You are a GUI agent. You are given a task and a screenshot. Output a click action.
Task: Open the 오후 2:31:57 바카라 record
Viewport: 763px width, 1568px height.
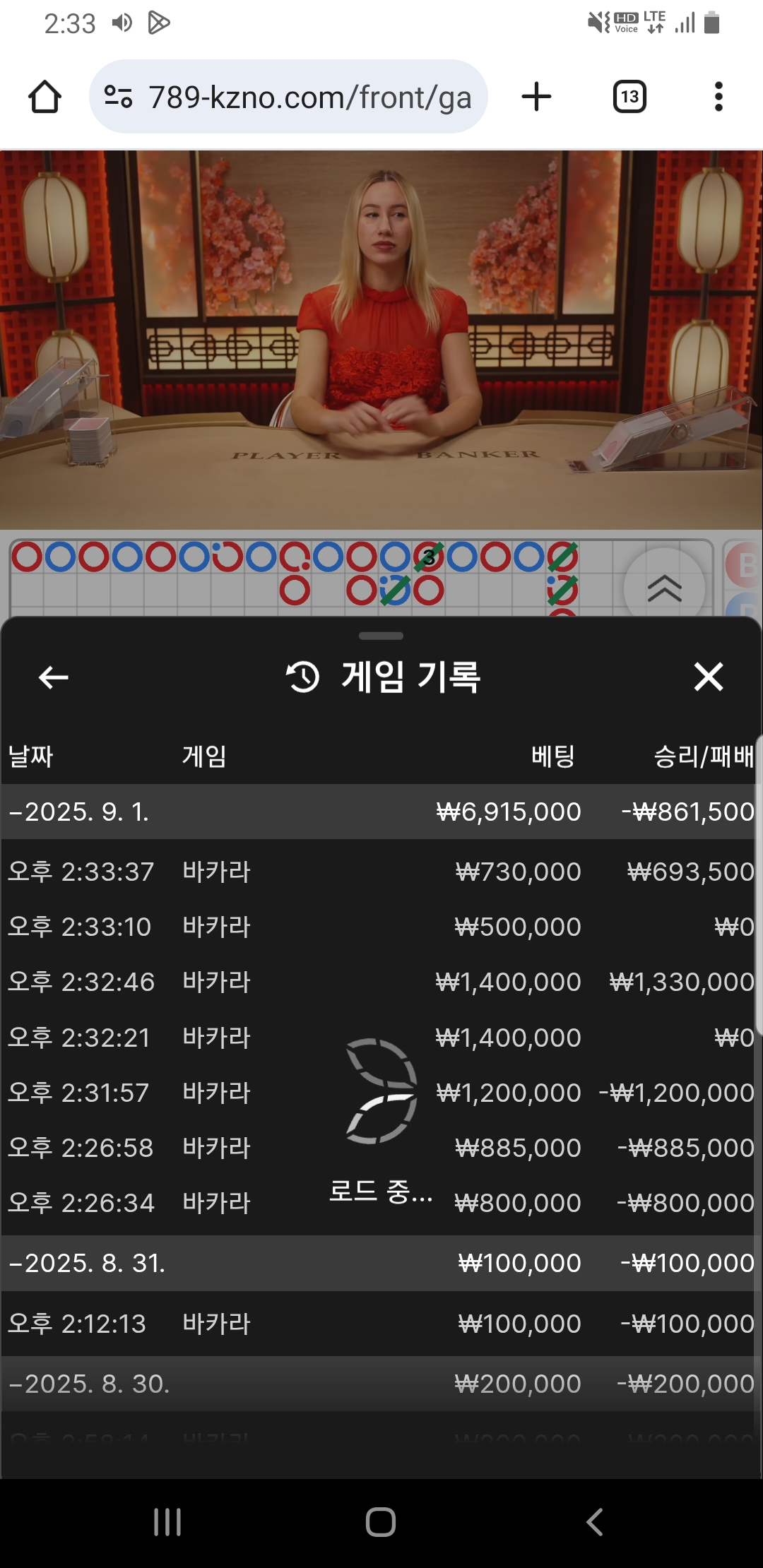click(212, 1093)
